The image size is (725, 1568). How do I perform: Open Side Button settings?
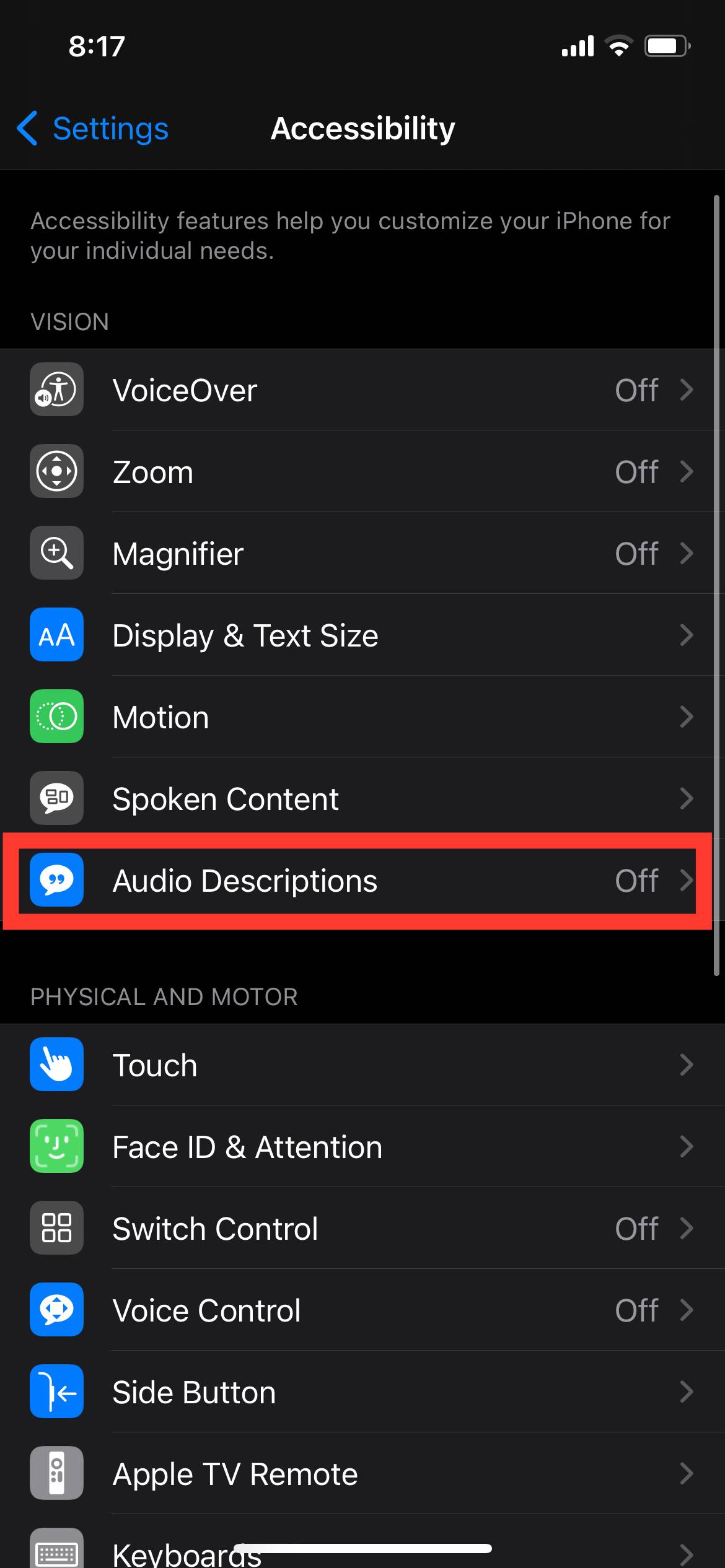(x=362, y=1392)
